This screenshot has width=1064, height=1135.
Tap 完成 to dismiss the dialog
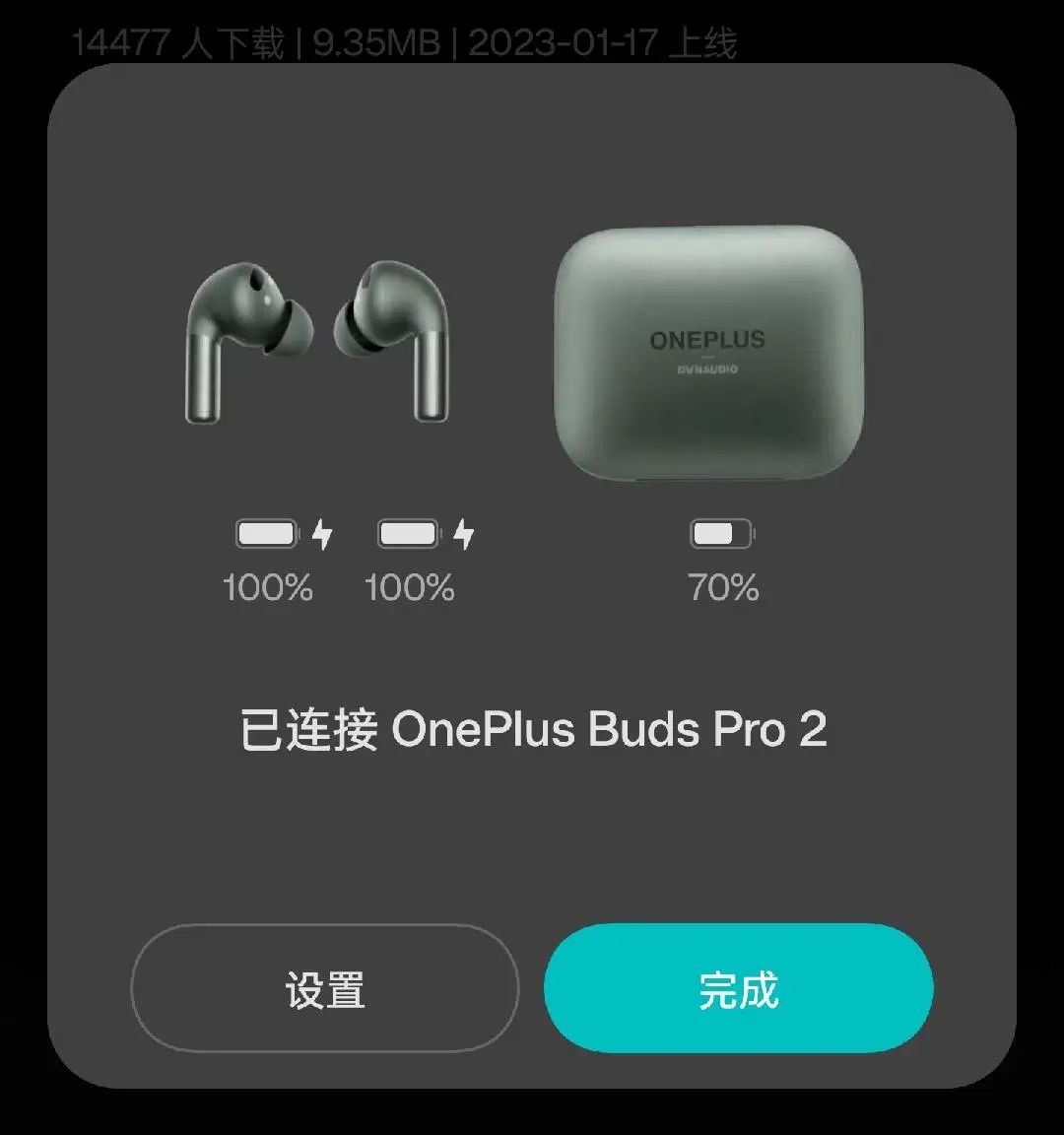pyautogui.click(x=738, y=988)
